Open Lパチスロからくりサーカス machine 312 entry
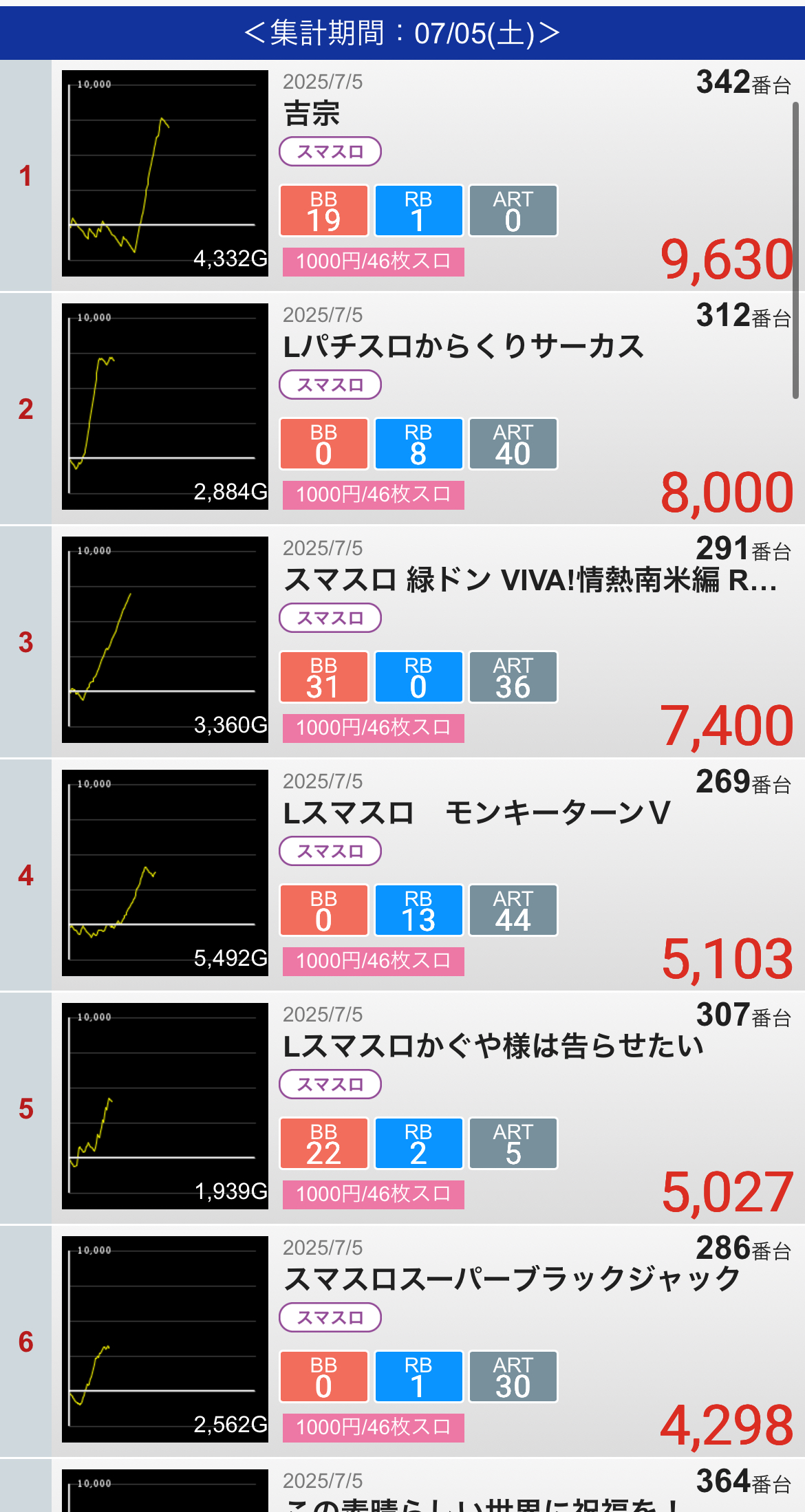The width and height of the screenshot is (805, 1512). 402,409
